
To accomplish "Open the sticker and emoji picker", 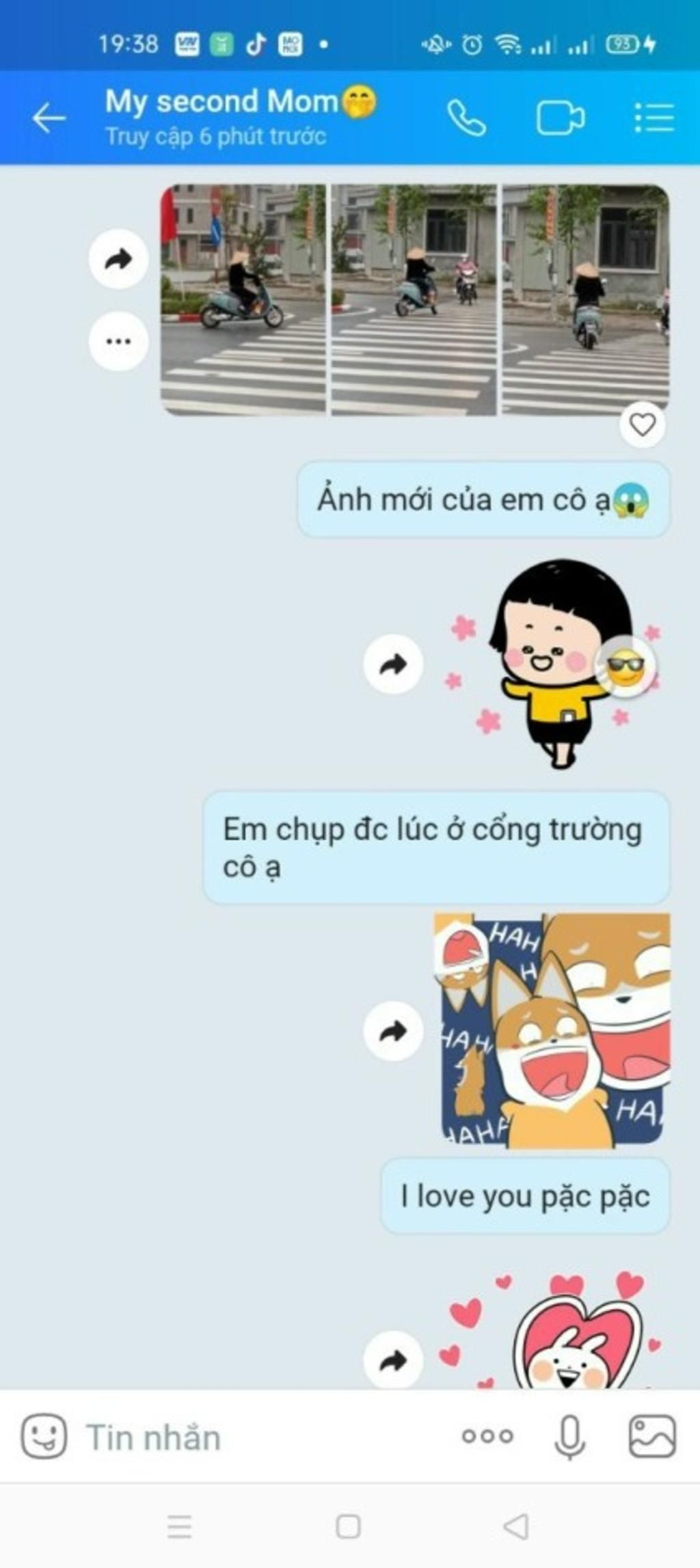I will click(44, 1436).
